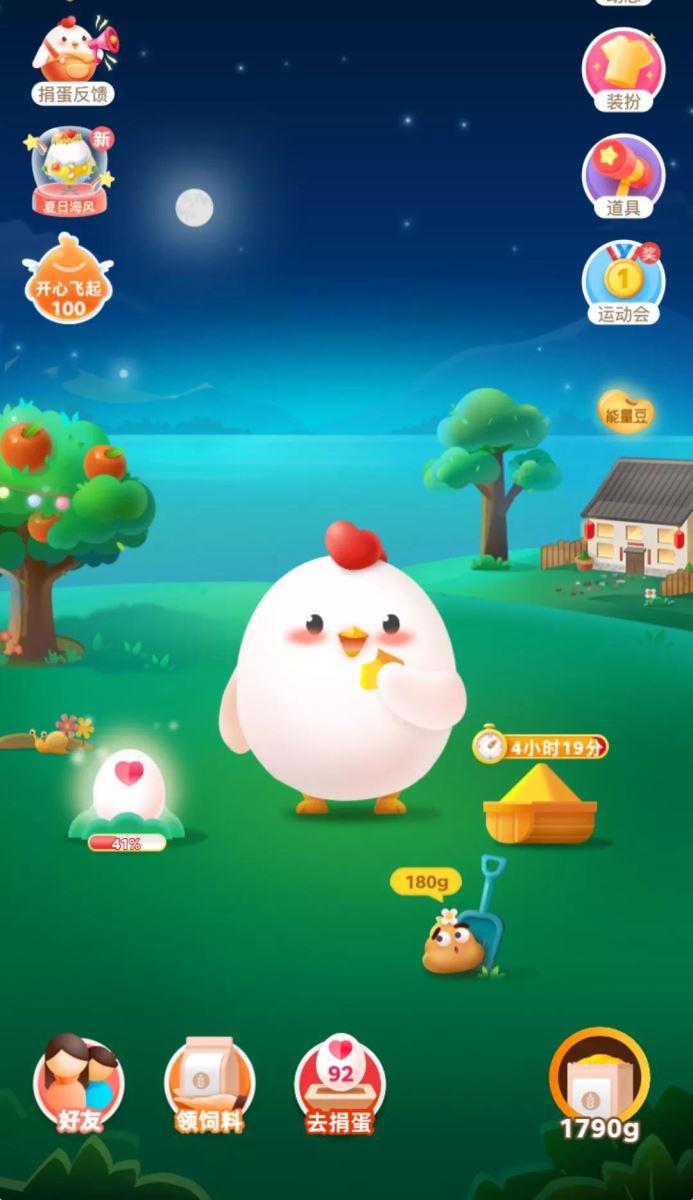
Task: Tap the 开心飞起 100 badge
Action: click(x=68, y=280)
